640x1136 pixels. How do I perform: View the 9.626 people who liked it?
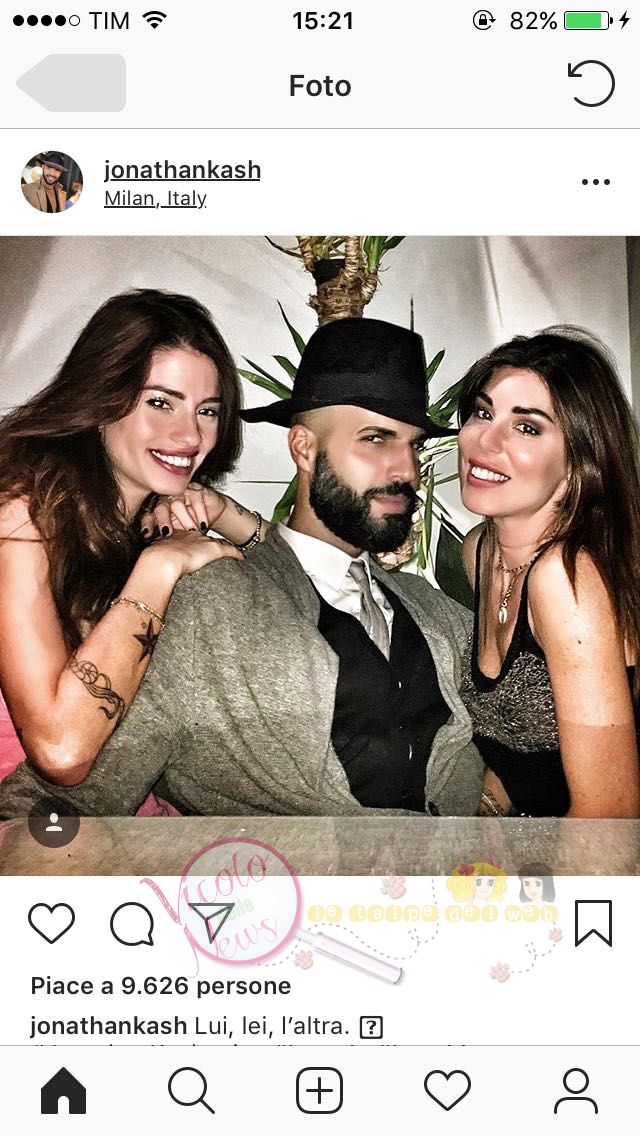pos(161,986)
